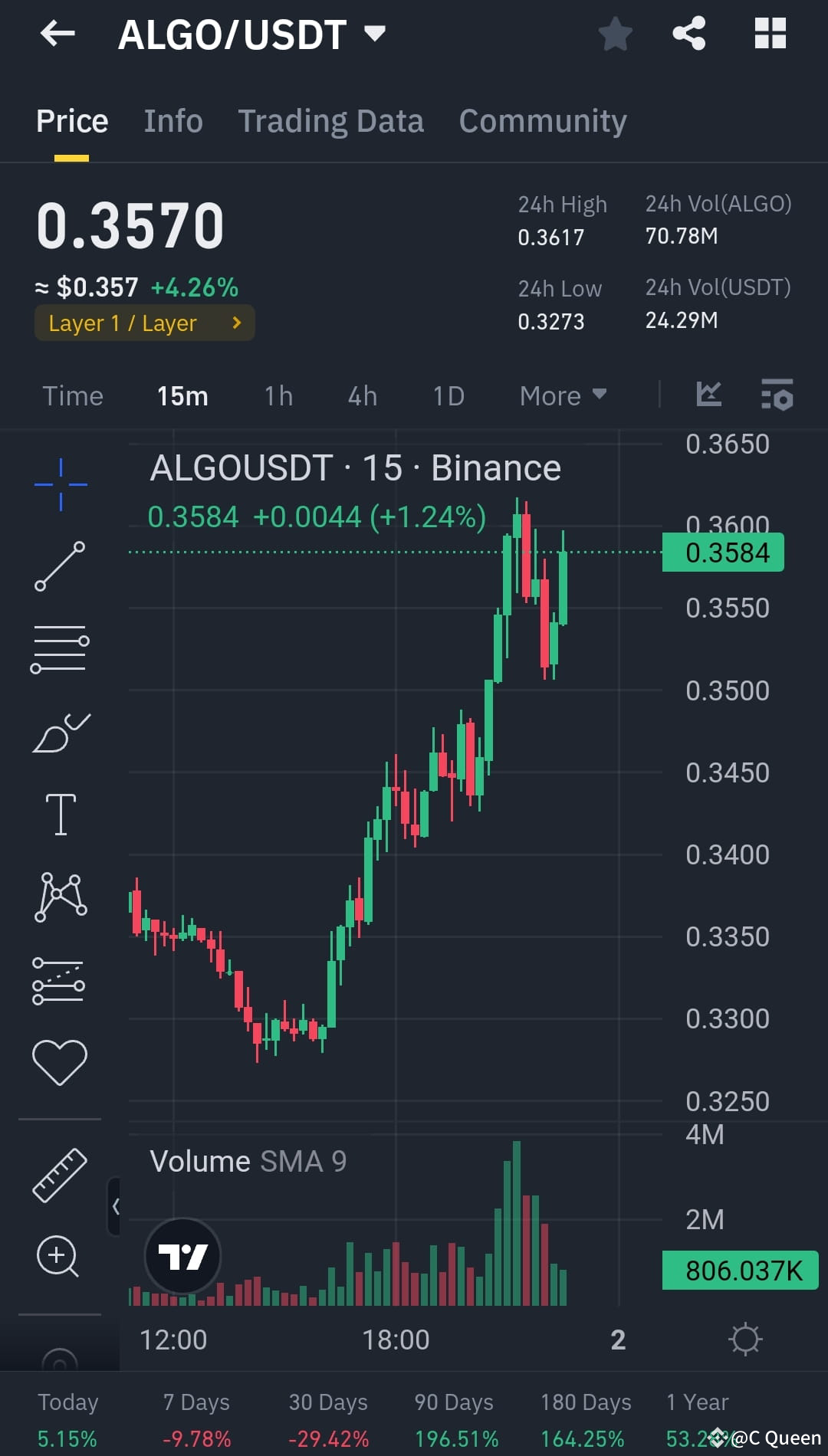Image resolution: width=828 pixels, height=1456 pixels.
Task: Select the 1D timeframe
Action: coord(448,395)
